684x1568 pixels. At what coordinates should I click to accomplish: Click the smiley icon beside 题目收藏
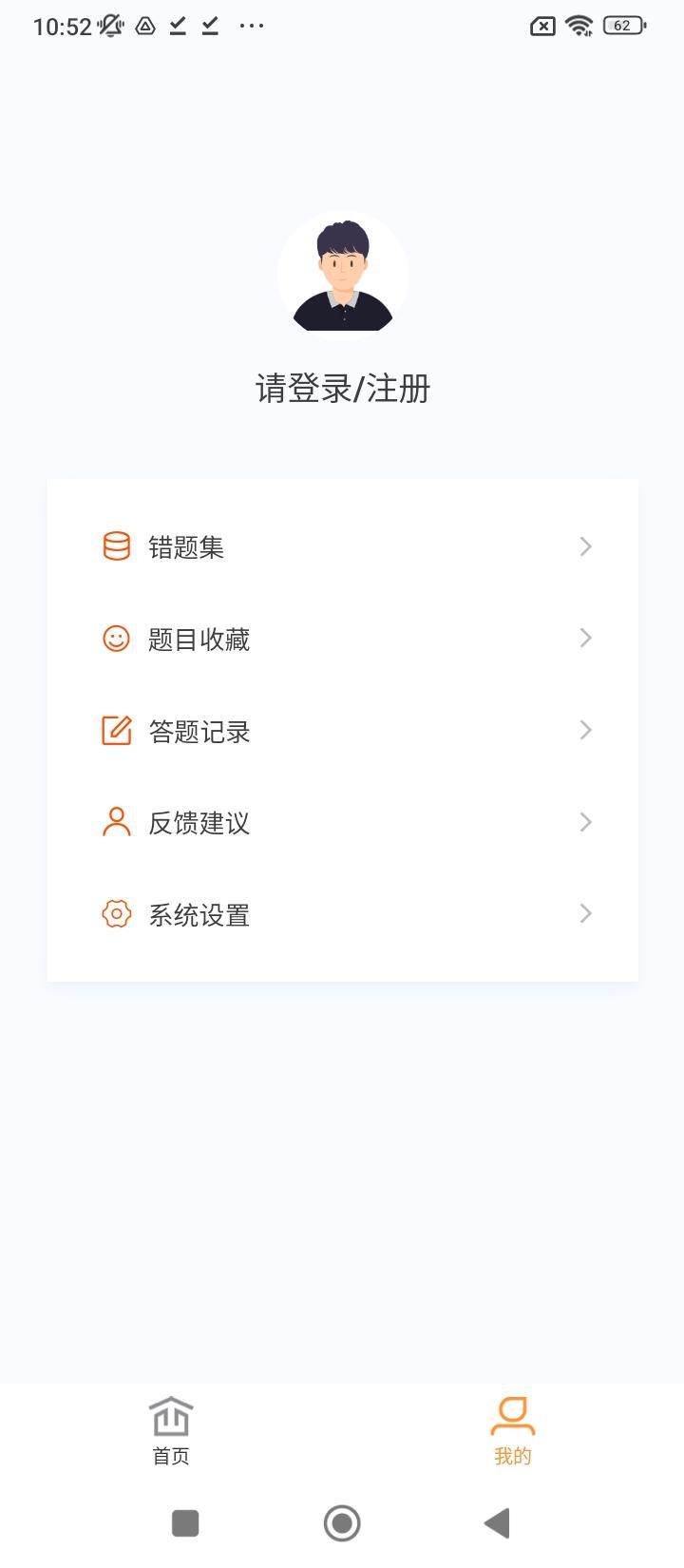point(115,639)
